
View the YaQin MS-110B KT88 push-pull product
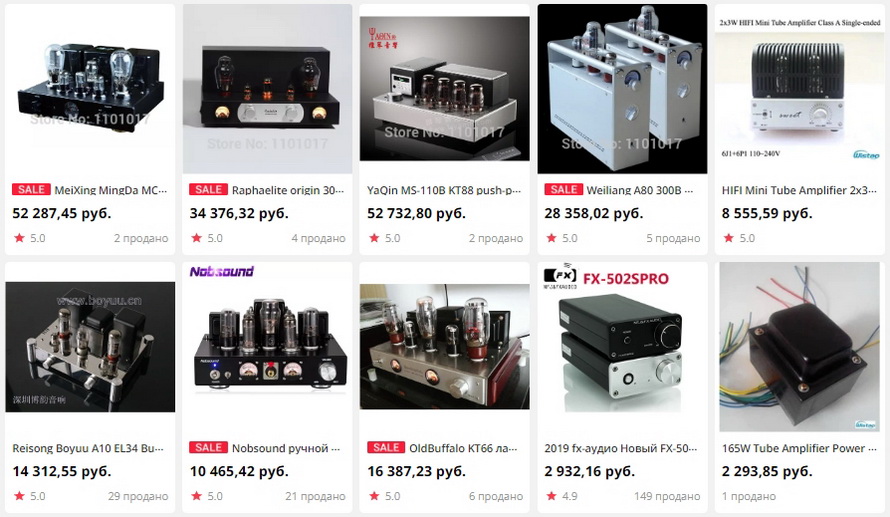point(444,90)
